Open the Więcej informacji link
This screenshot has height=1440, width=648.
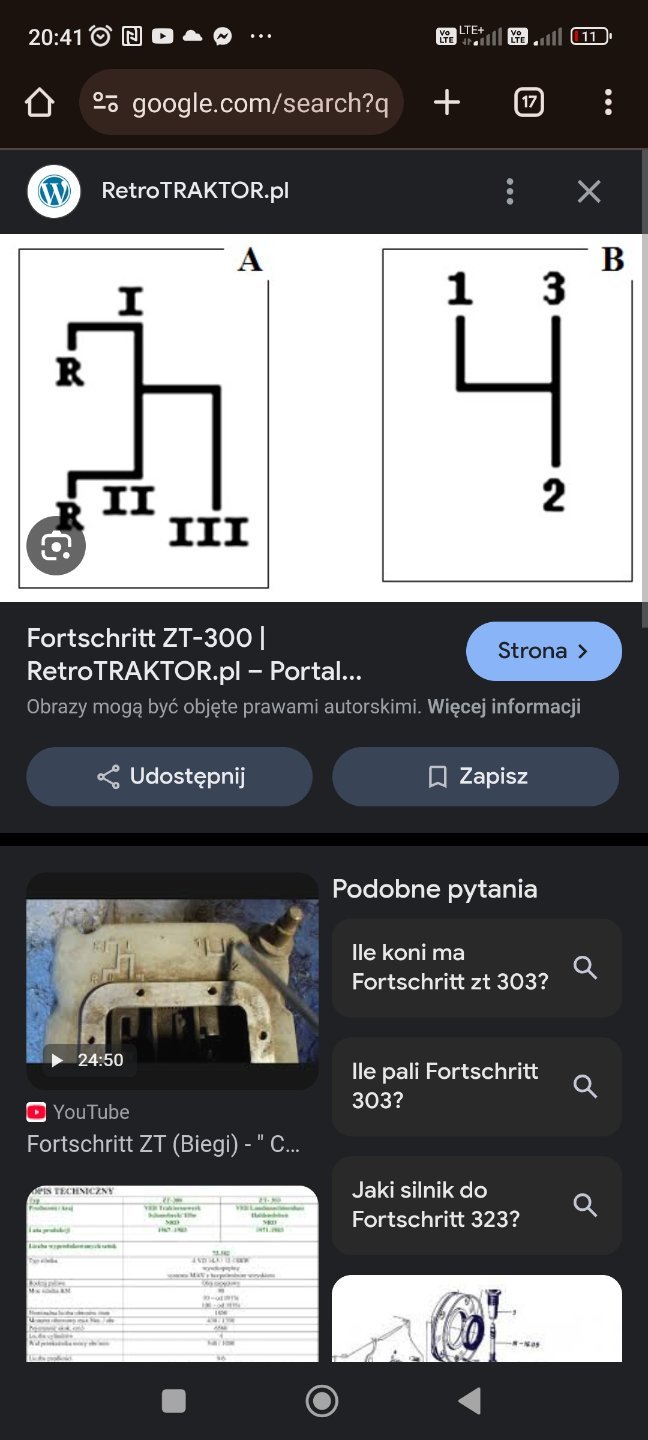coord(504,706)
